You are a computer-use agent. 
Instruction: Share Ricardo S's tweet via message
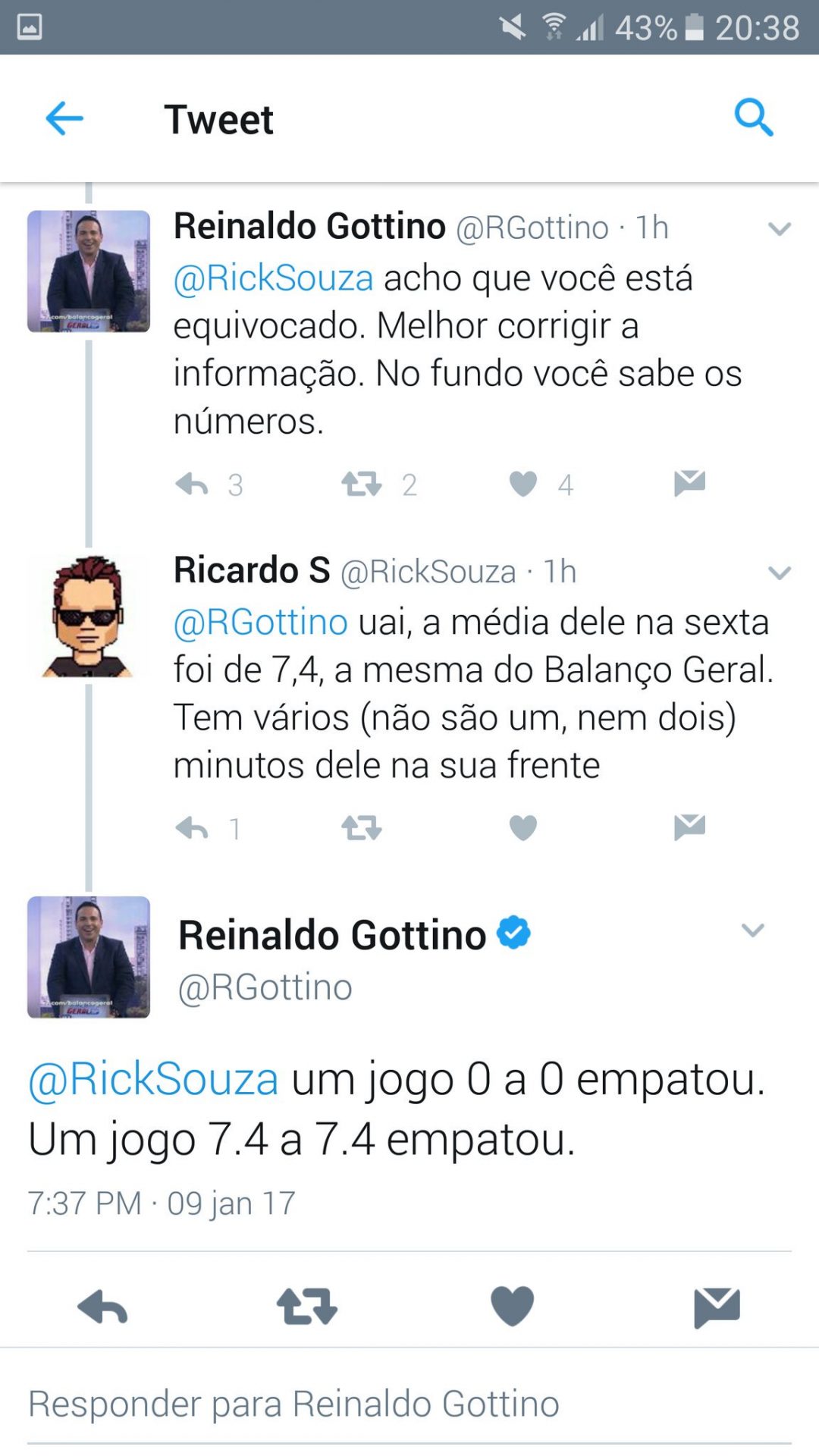[x=689, y=827]
